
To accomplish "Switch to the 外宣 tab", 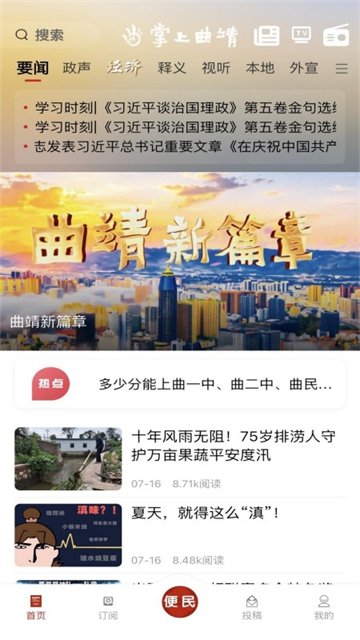I will [x=304, y=68].
